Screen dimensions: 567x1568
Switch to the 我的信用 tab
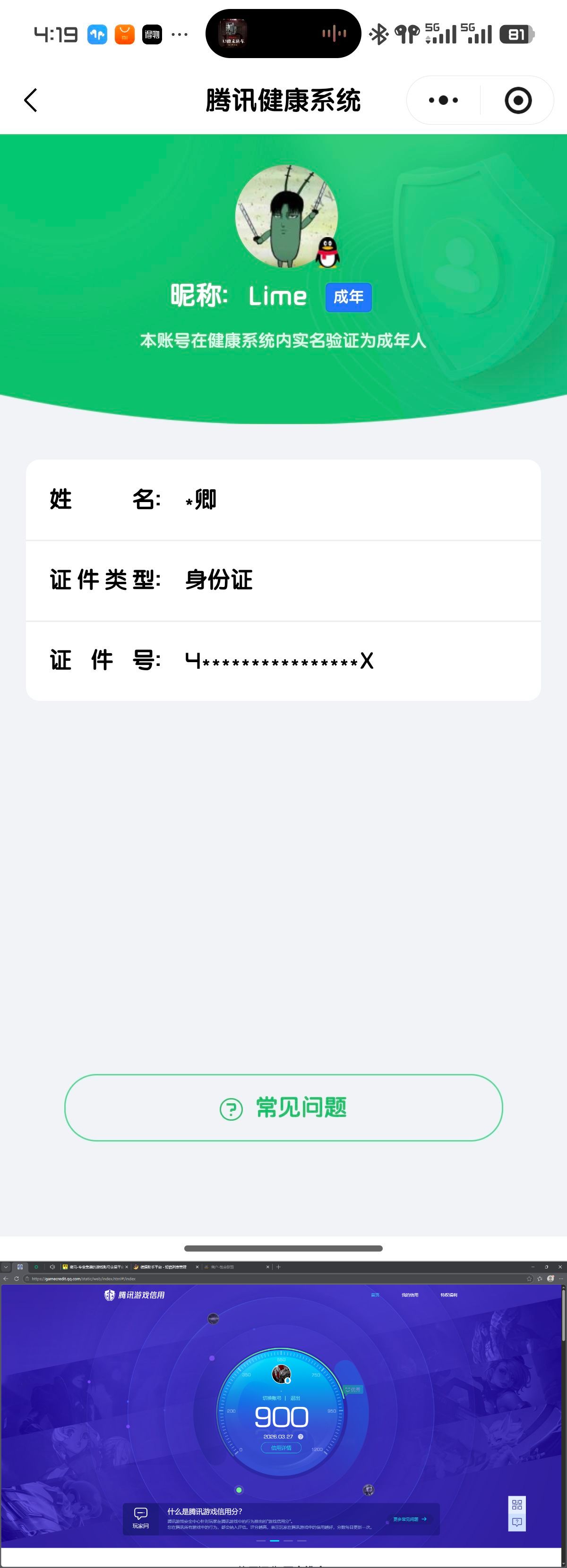click(x=410, y=1295)
